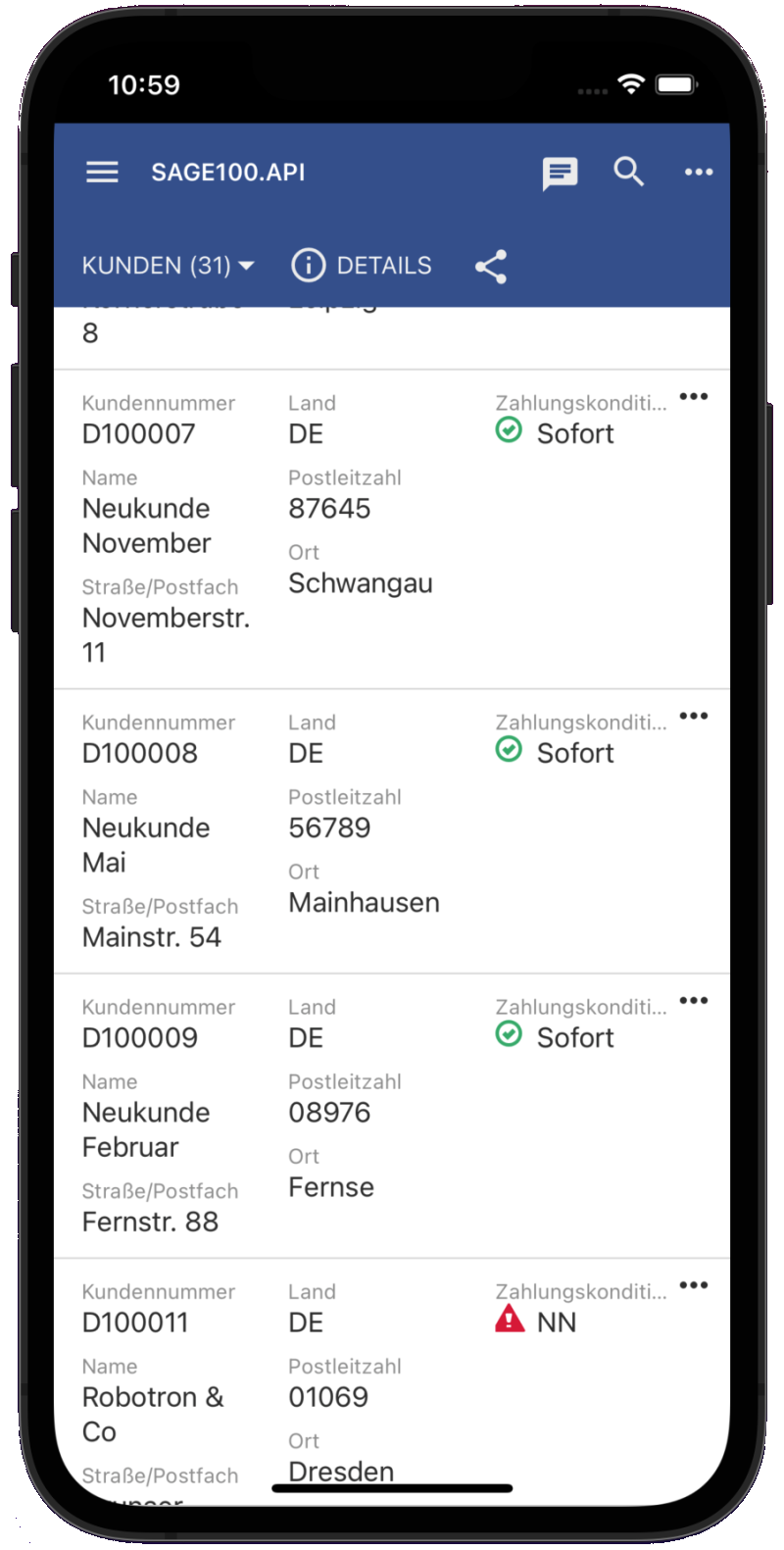Open more options for customer D100008
Screen dimensions: 784x1550
tap(694, 717)
